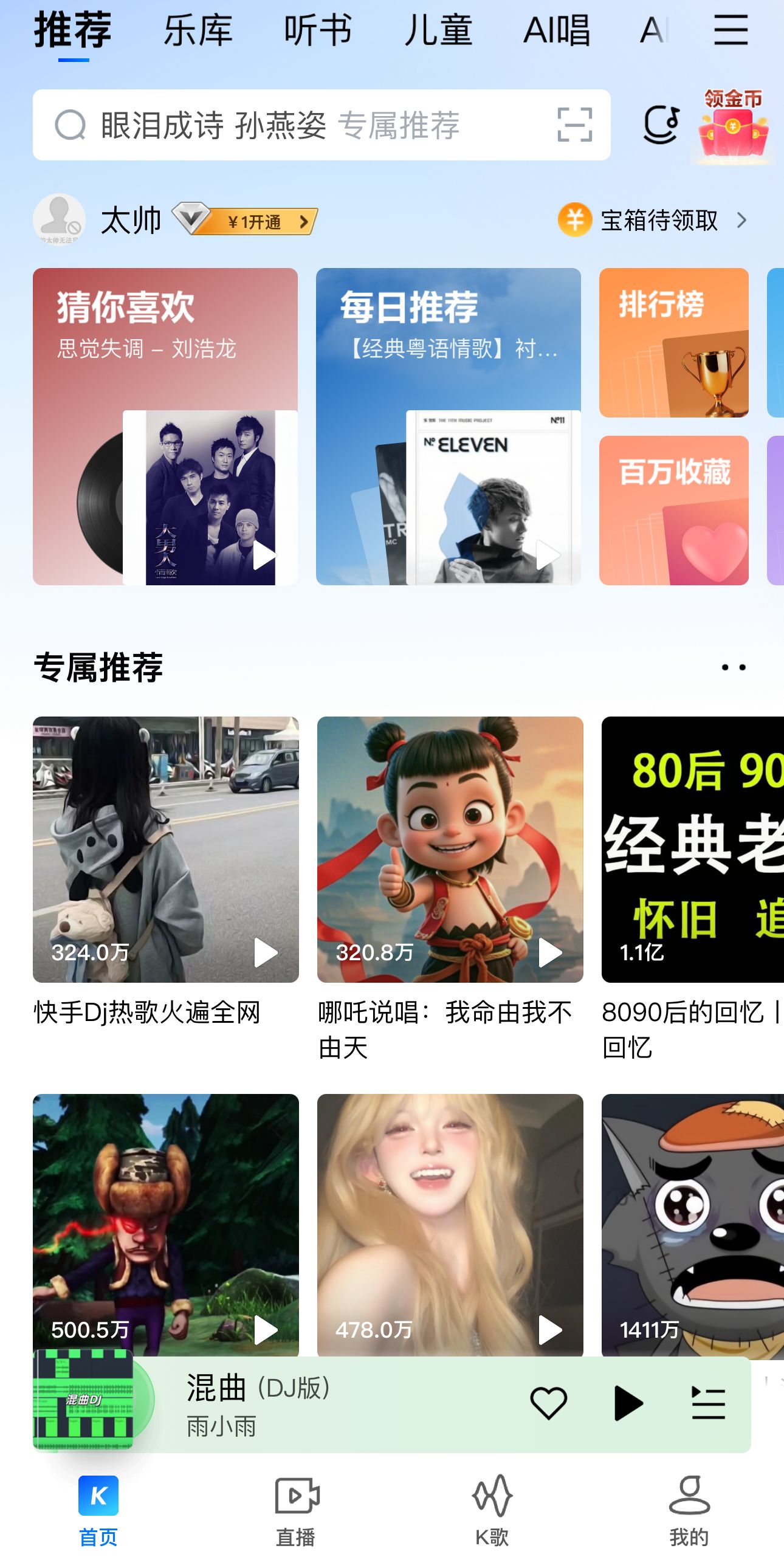Open the scan icon in search bar
This screenshot has height=1568, width=784.
pos(574,125)
